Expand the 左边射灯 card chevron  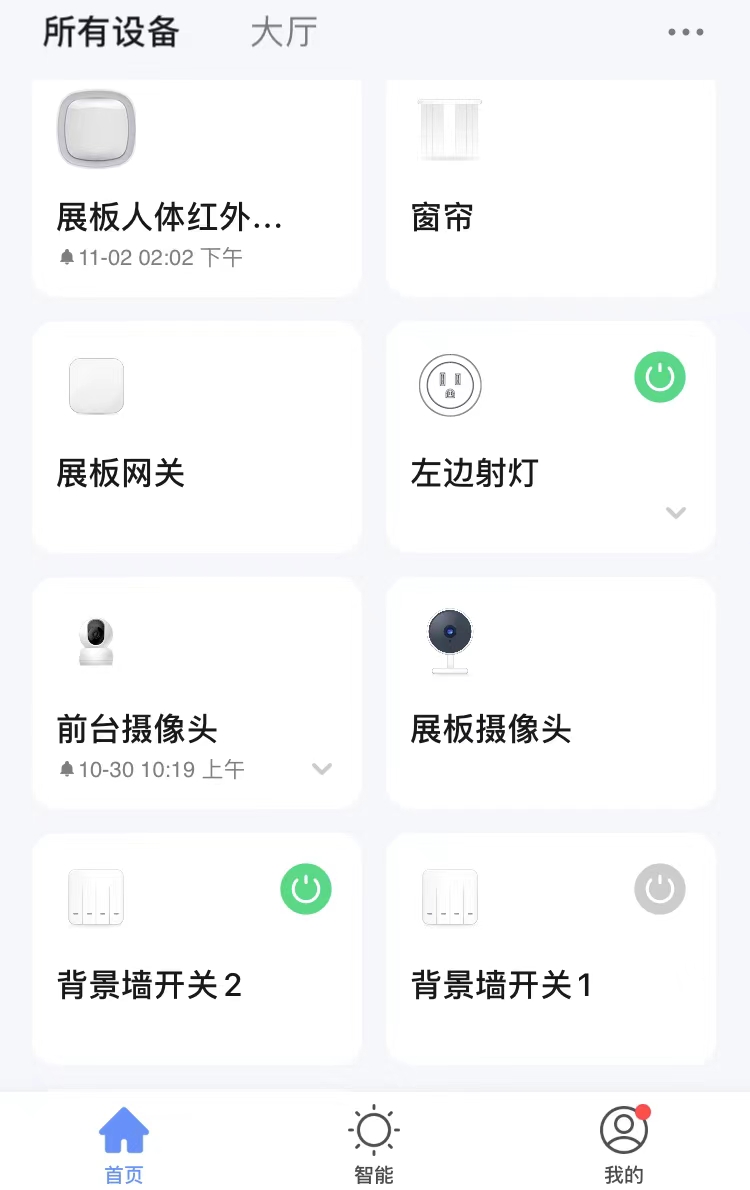tap(676, 513)
